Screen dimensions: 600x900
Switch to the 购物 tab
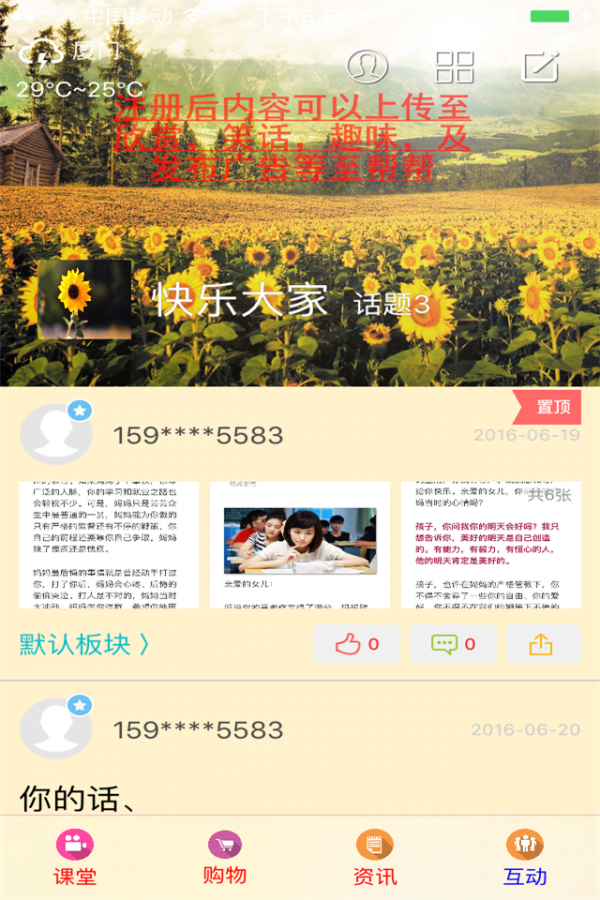[225, 858]
